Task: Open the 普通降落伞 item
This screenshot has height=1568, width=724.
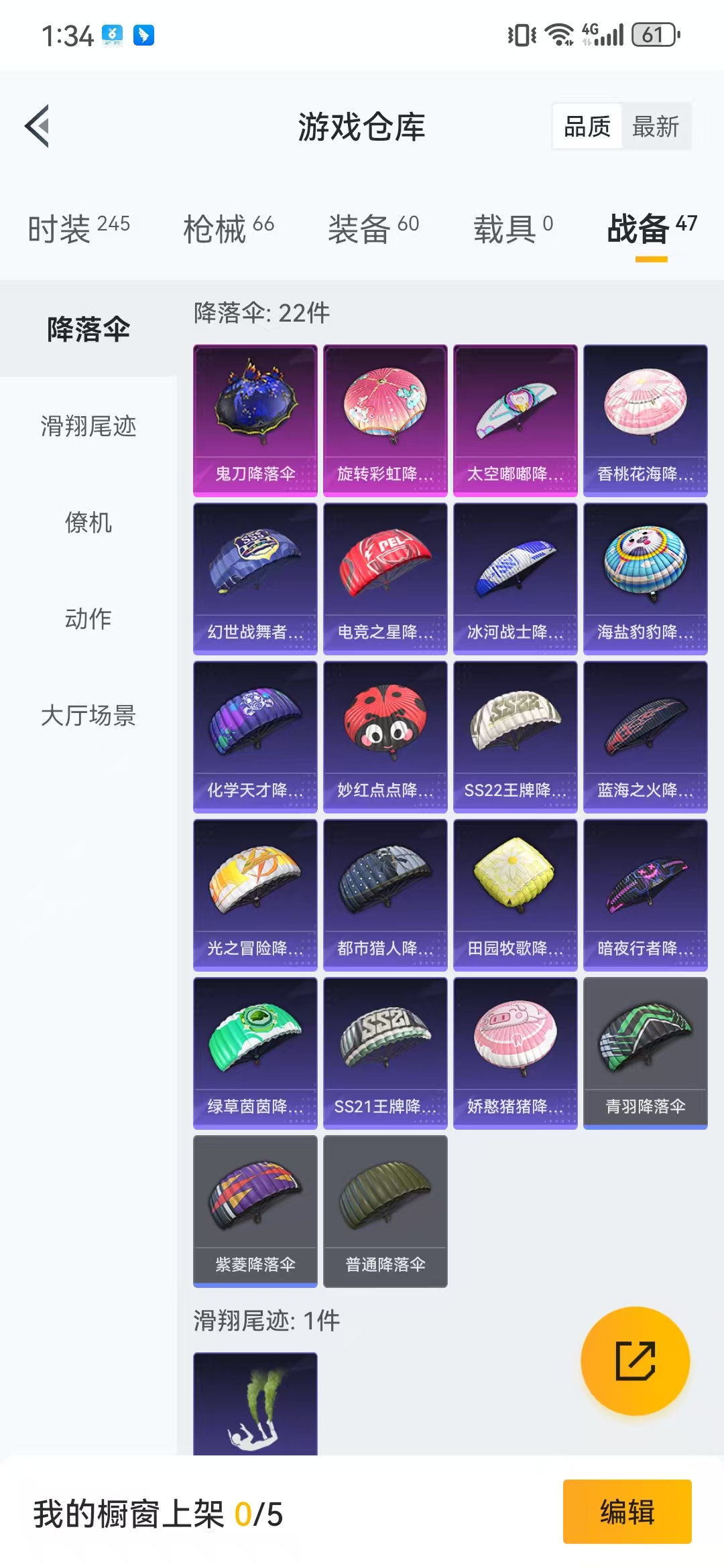Action: pyautogui.click(x=385, y=1211)
